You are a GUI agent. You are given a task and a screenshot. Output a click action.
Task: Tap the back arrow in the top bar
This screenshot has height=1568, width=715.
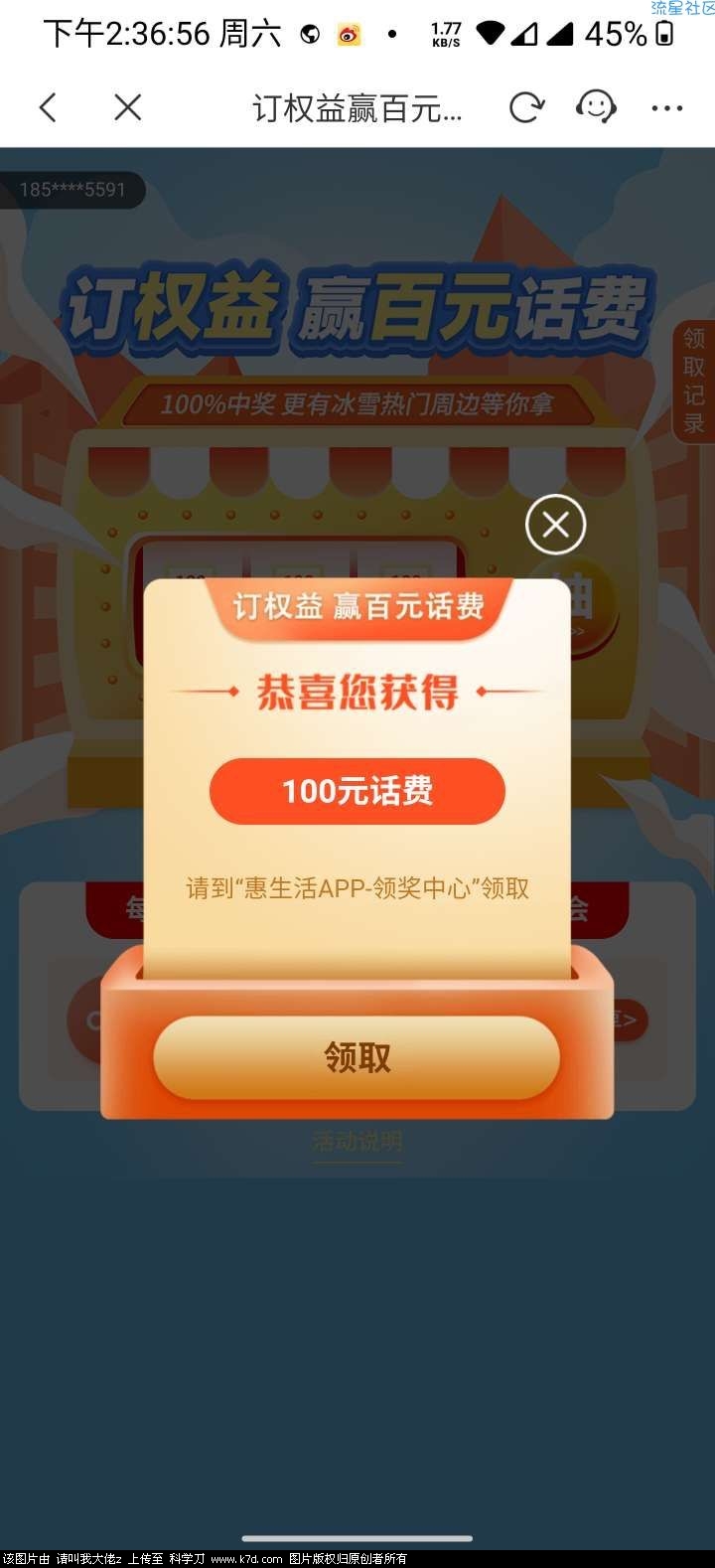click(x=48, y=107)
